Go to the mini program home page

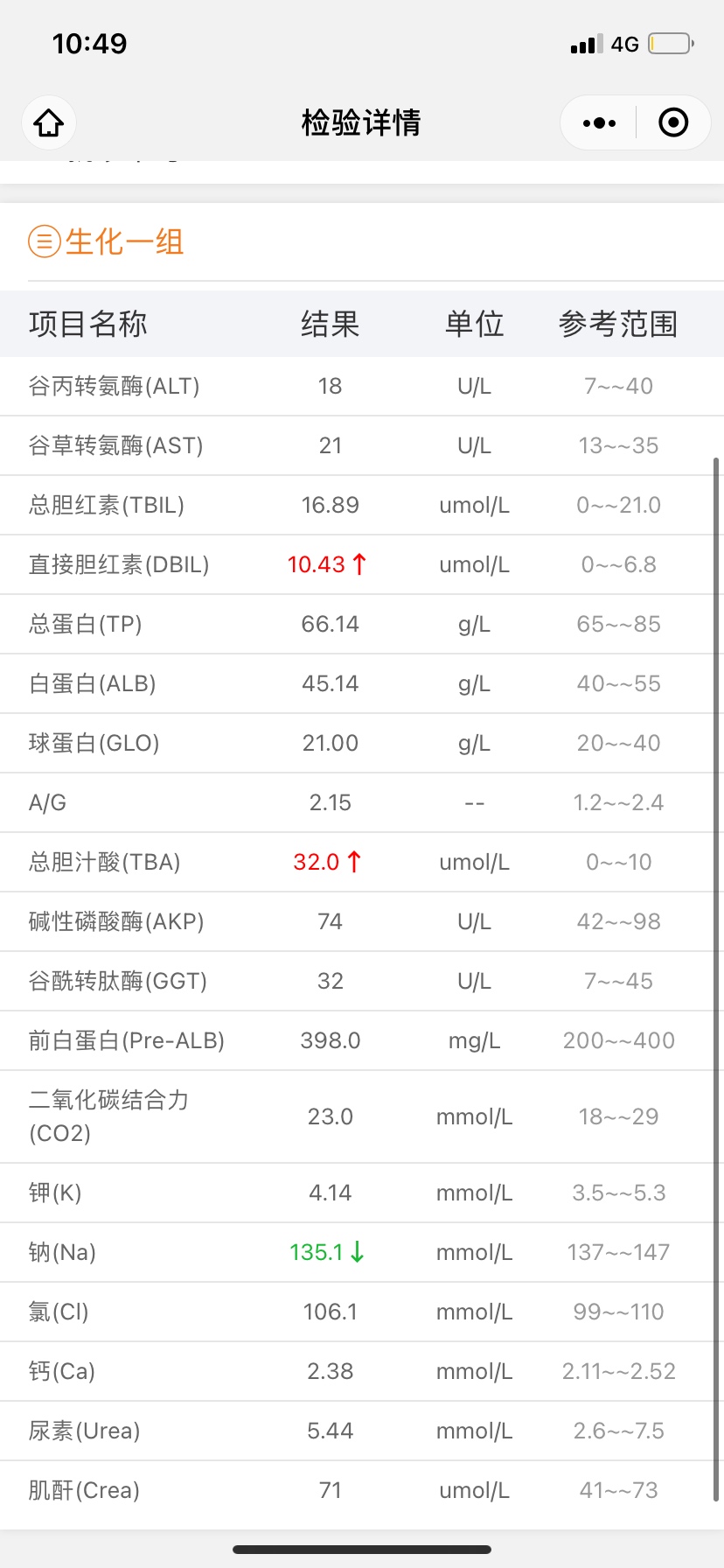point(49,122)
